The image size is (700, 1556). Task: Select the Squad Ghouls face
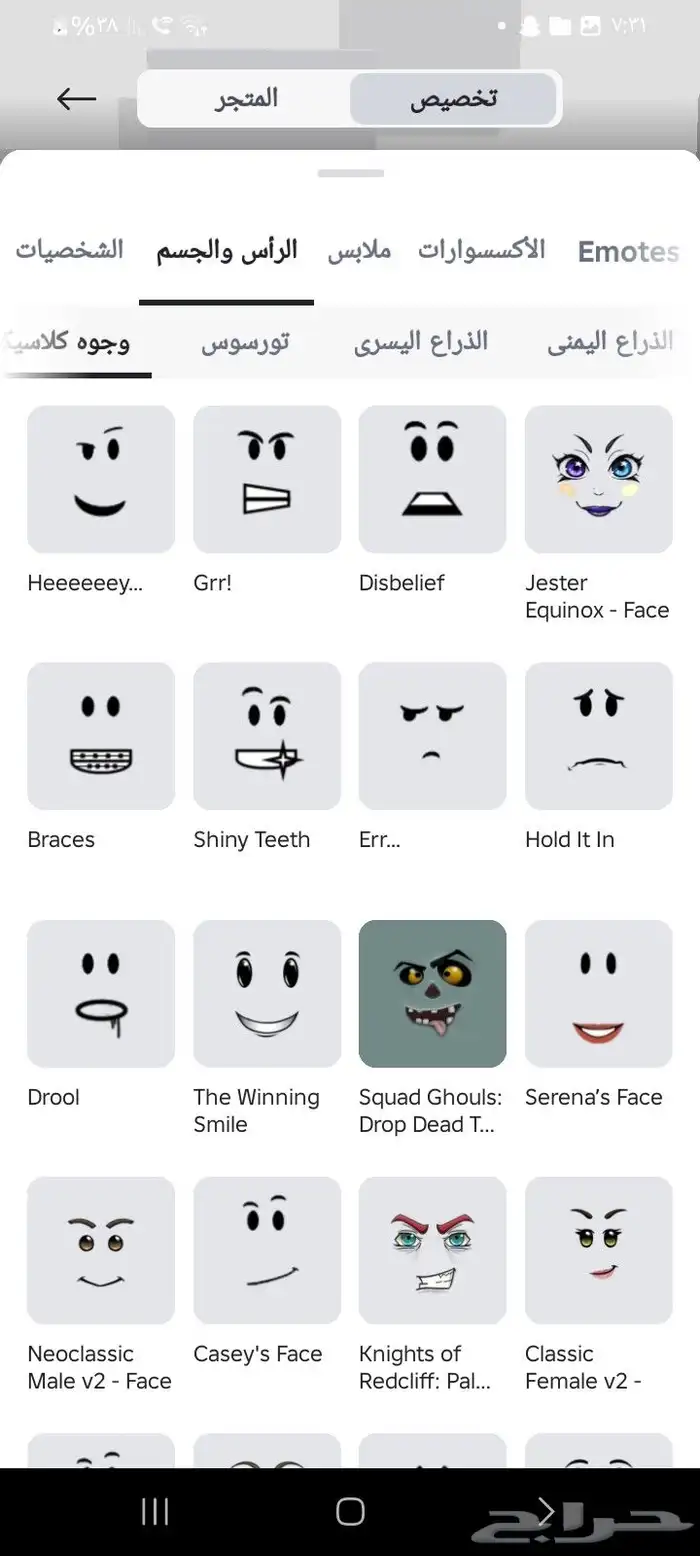(432, 993)
